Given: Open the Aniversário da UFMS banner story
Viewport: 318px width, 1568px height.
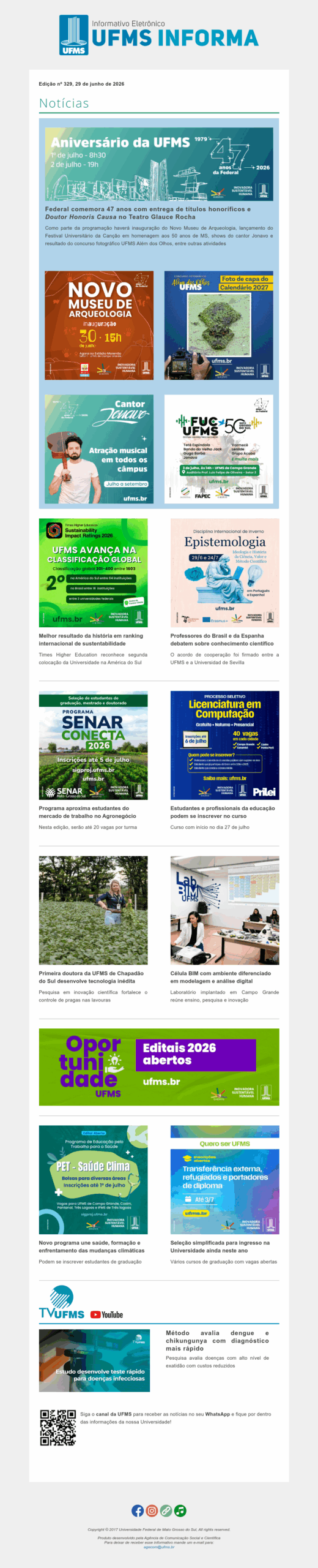Looking at the screenshot, I should 159,164.
